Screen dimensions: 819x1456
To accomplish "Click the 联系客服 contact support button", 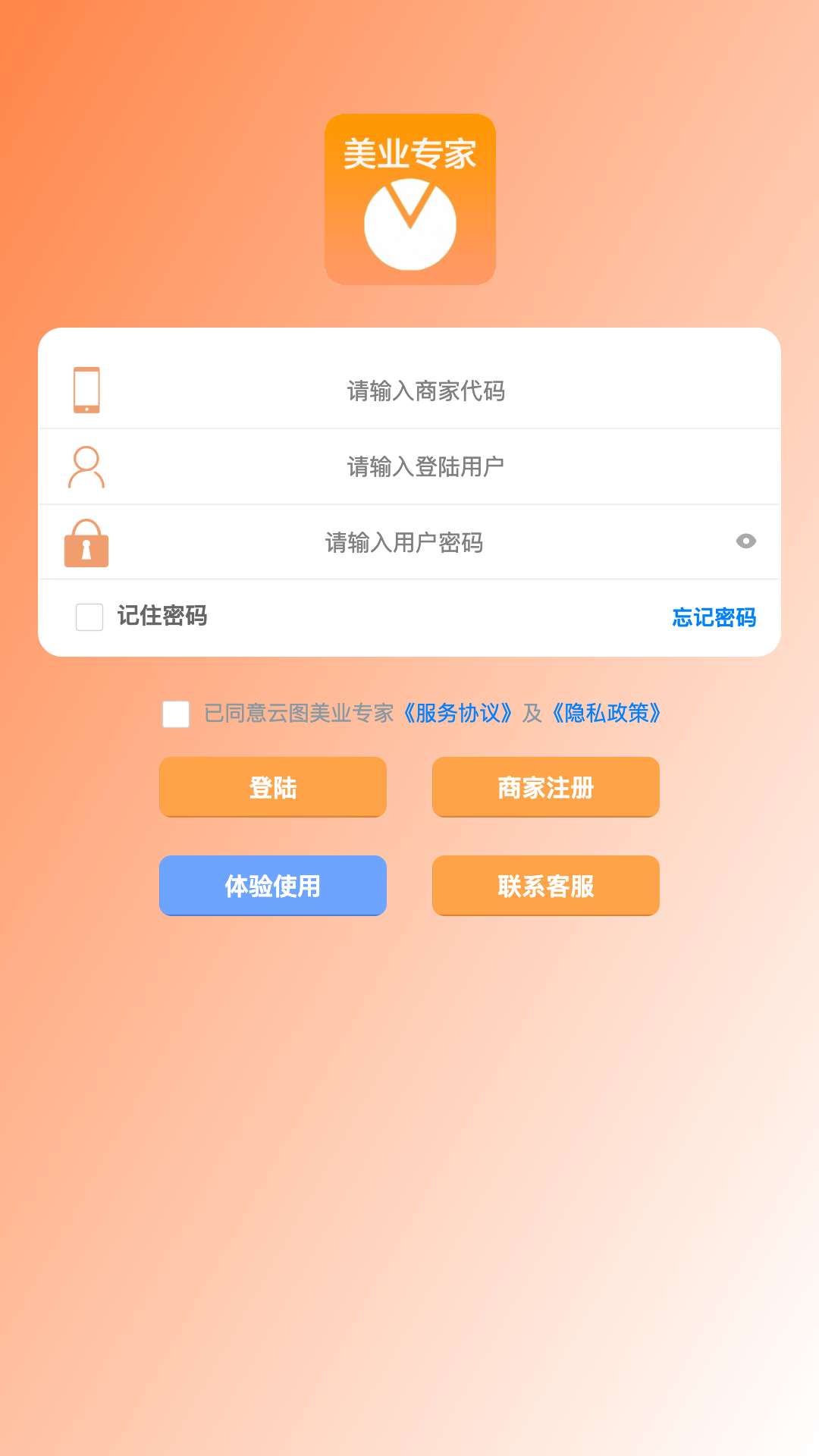I will tap(545, 885).
